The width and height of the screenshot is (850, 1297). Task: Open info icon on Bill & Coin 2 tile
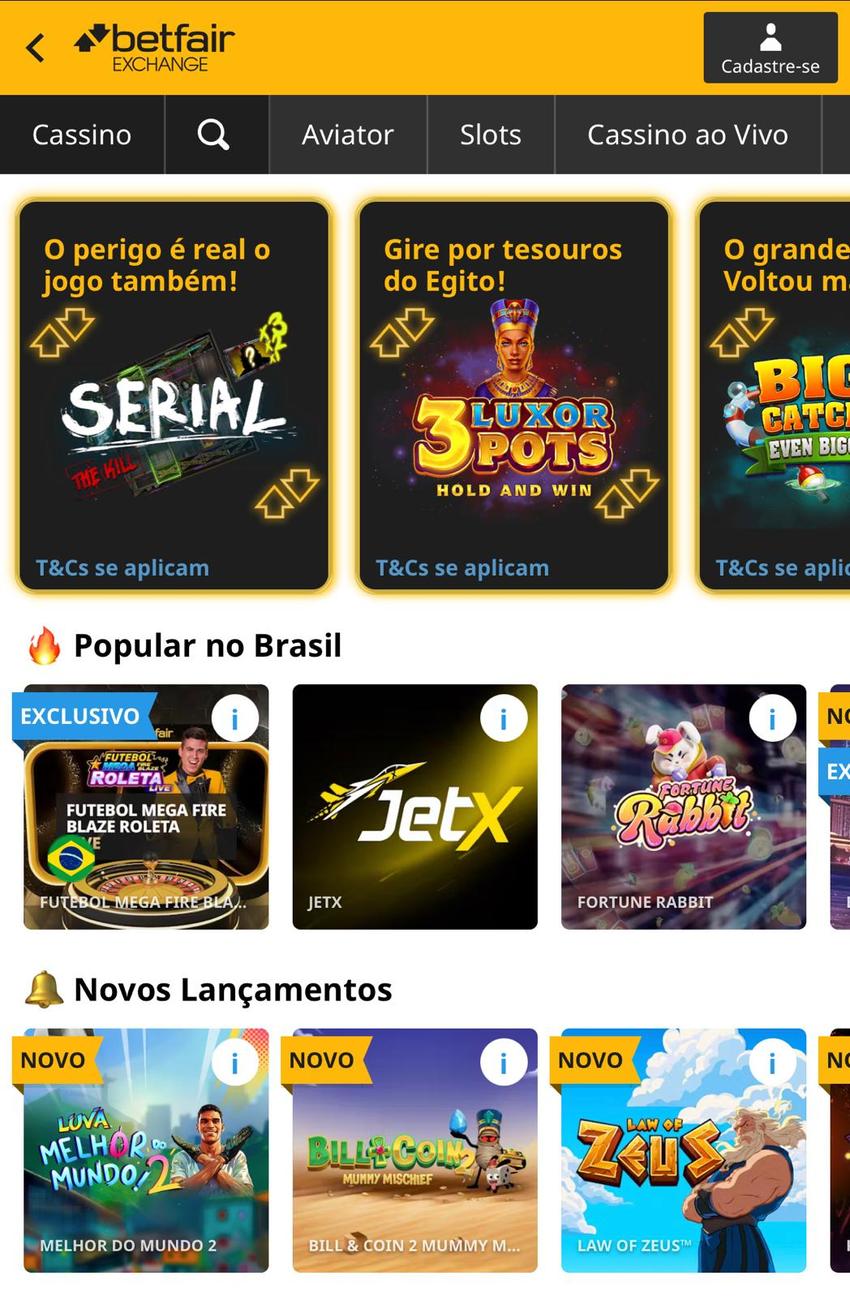pos(504,1061)
